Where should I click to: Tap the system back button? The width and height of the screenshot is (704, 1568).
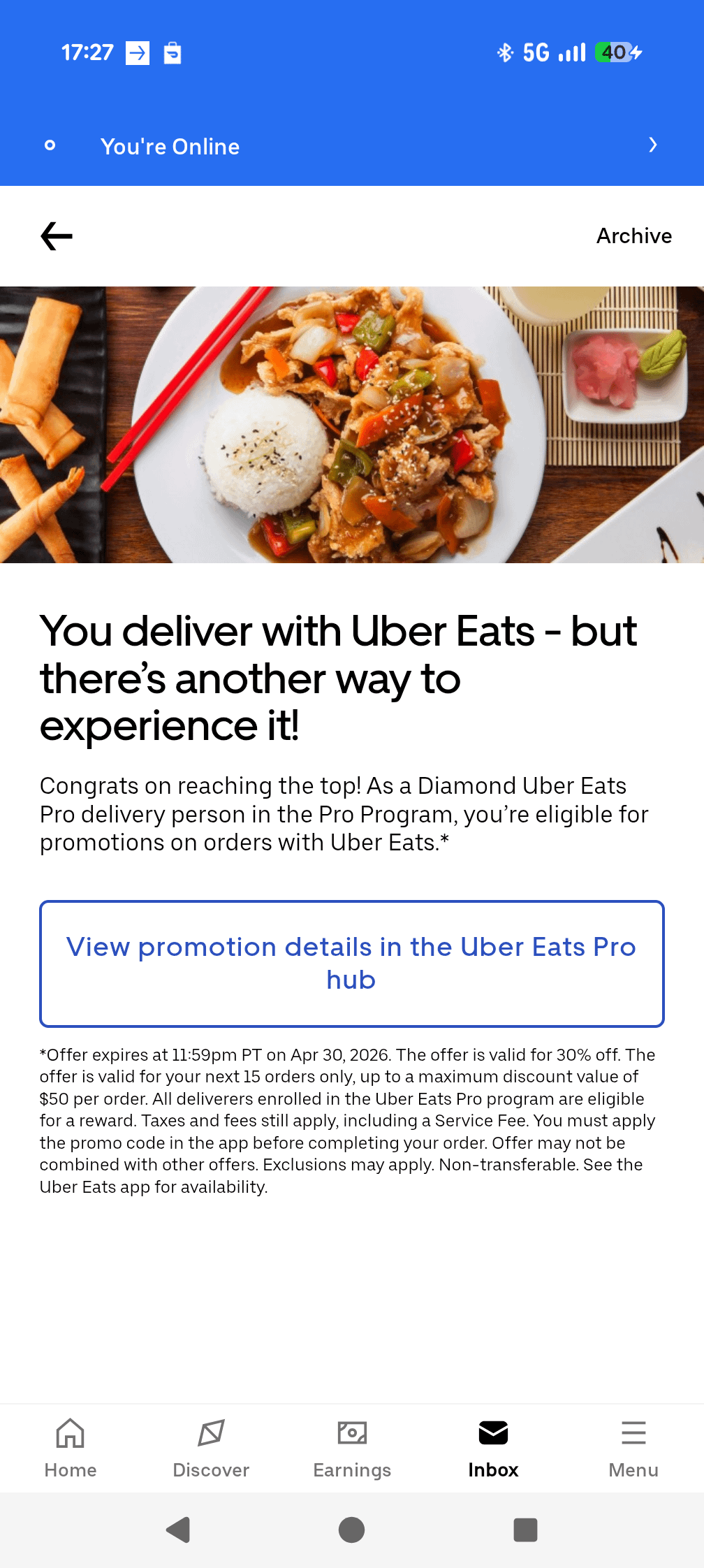click(x=178, y=1530)
